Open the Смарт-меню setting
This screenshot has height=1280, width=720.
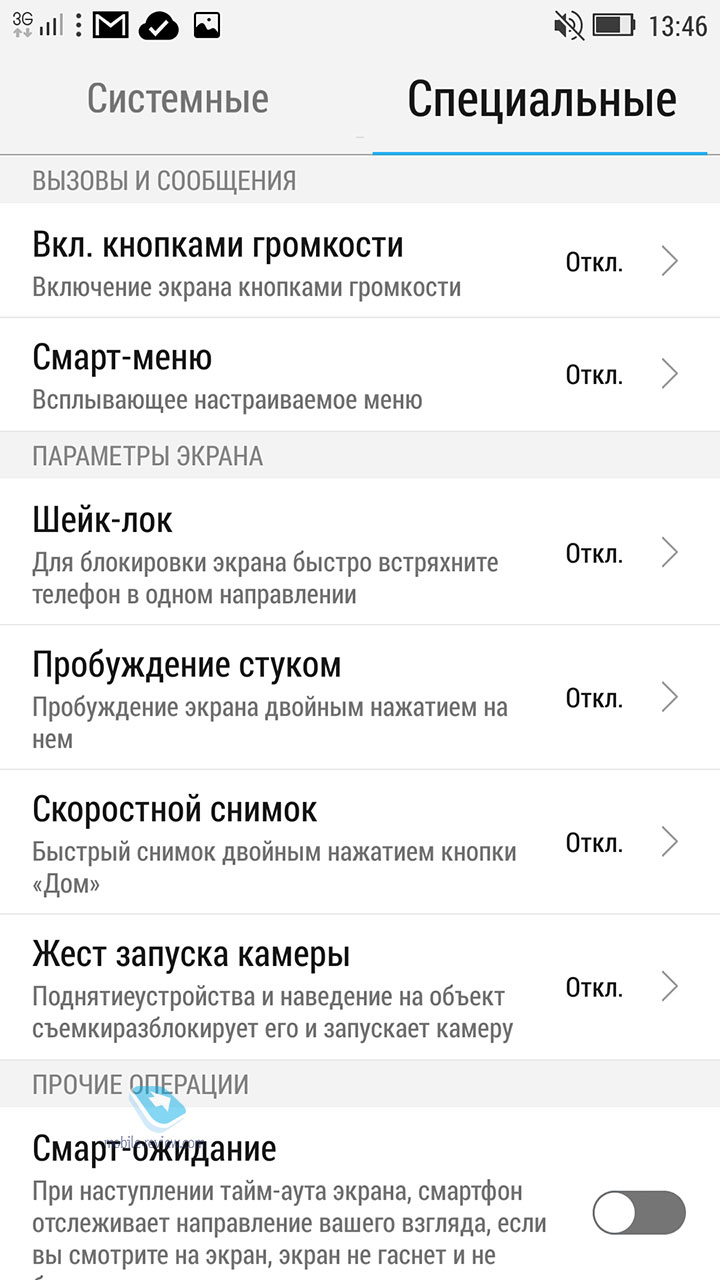pos(360,375)
